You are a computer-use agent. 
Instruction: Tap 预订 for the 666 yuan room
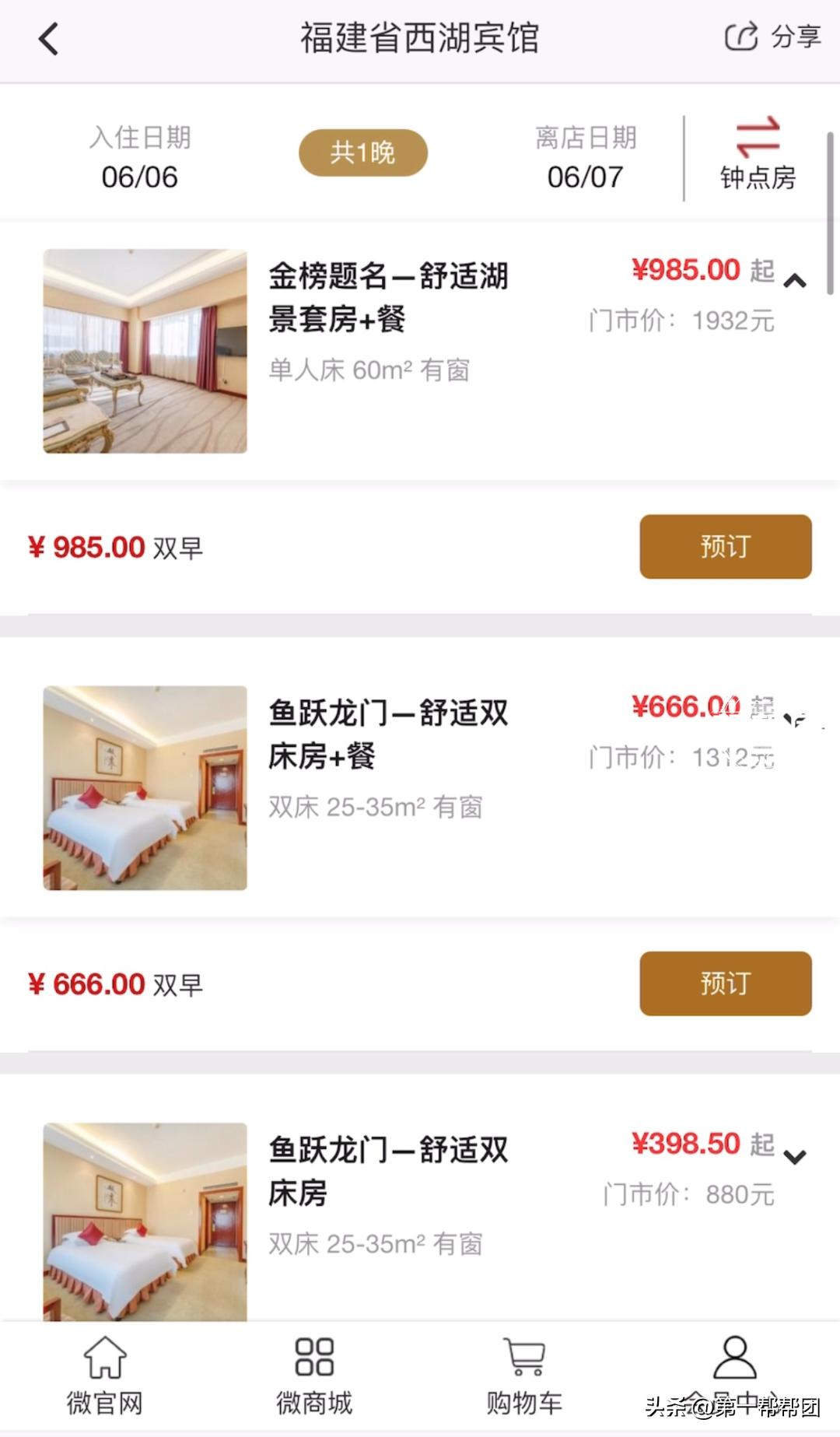click(x=724, y=983)
